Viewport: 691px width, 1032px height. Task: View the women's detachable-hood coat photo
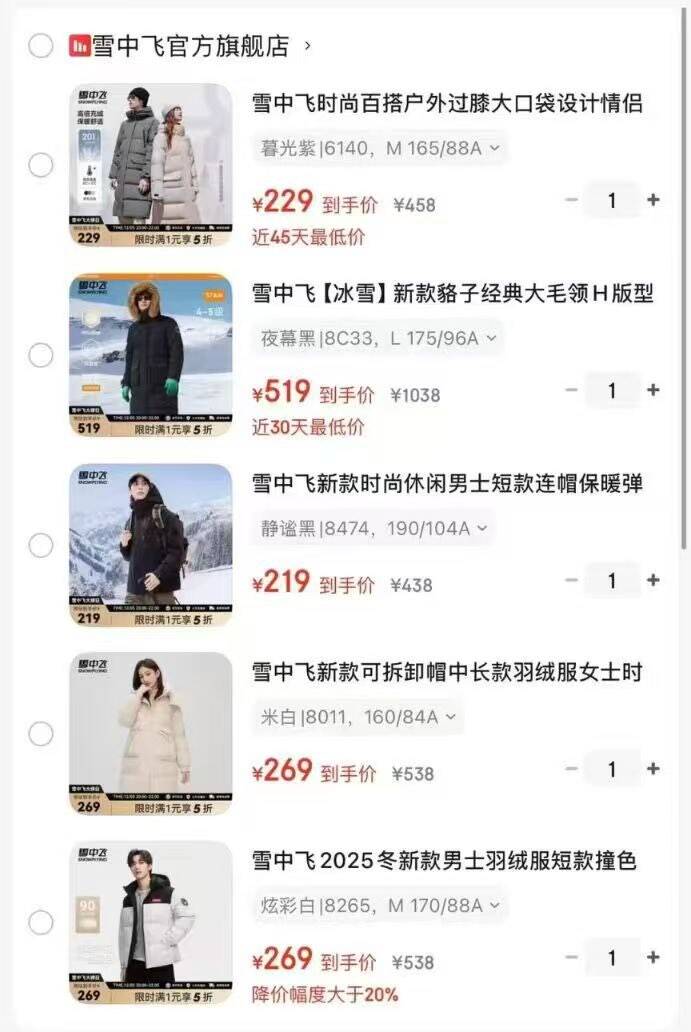tap(150, 734)
